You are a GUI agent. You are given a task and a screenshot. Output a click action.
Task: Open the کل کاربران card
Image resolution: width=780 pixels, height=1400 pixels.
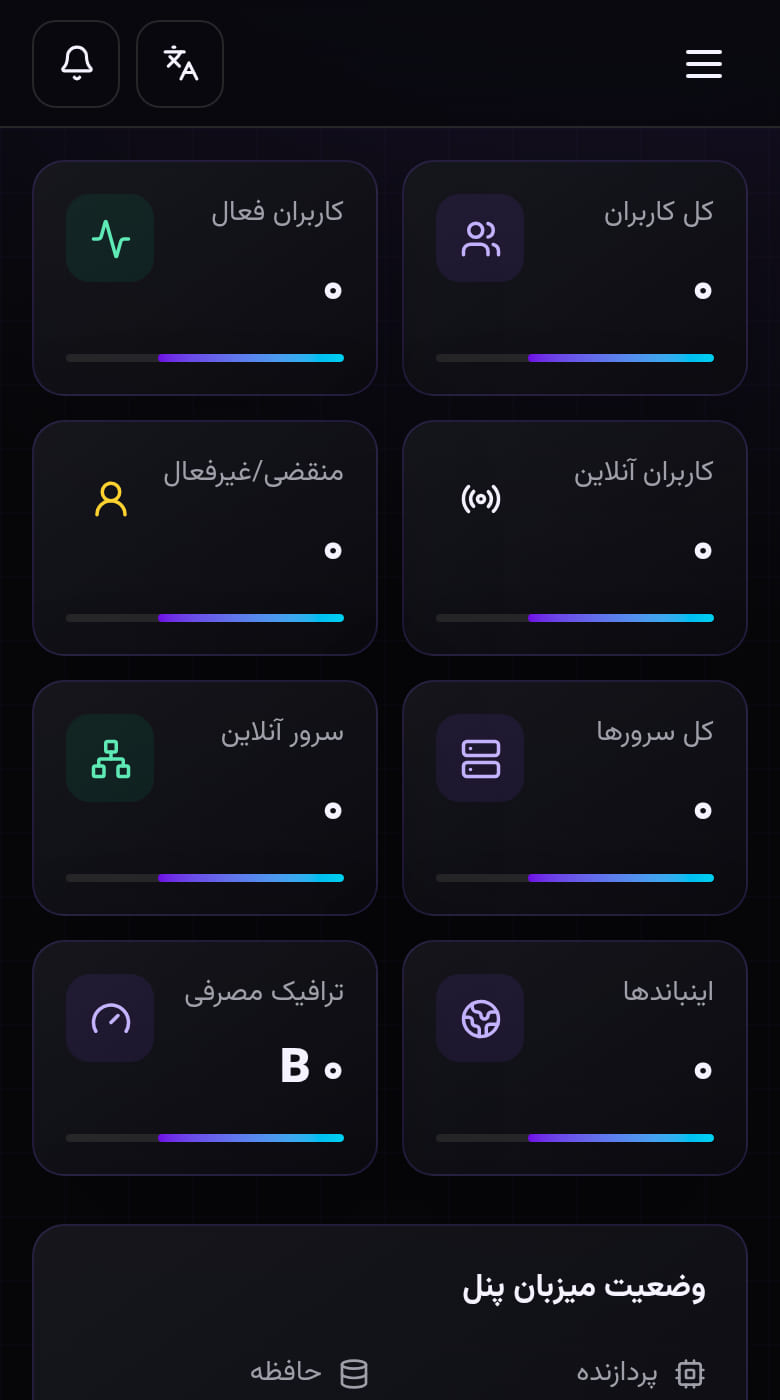pos(575,278)
